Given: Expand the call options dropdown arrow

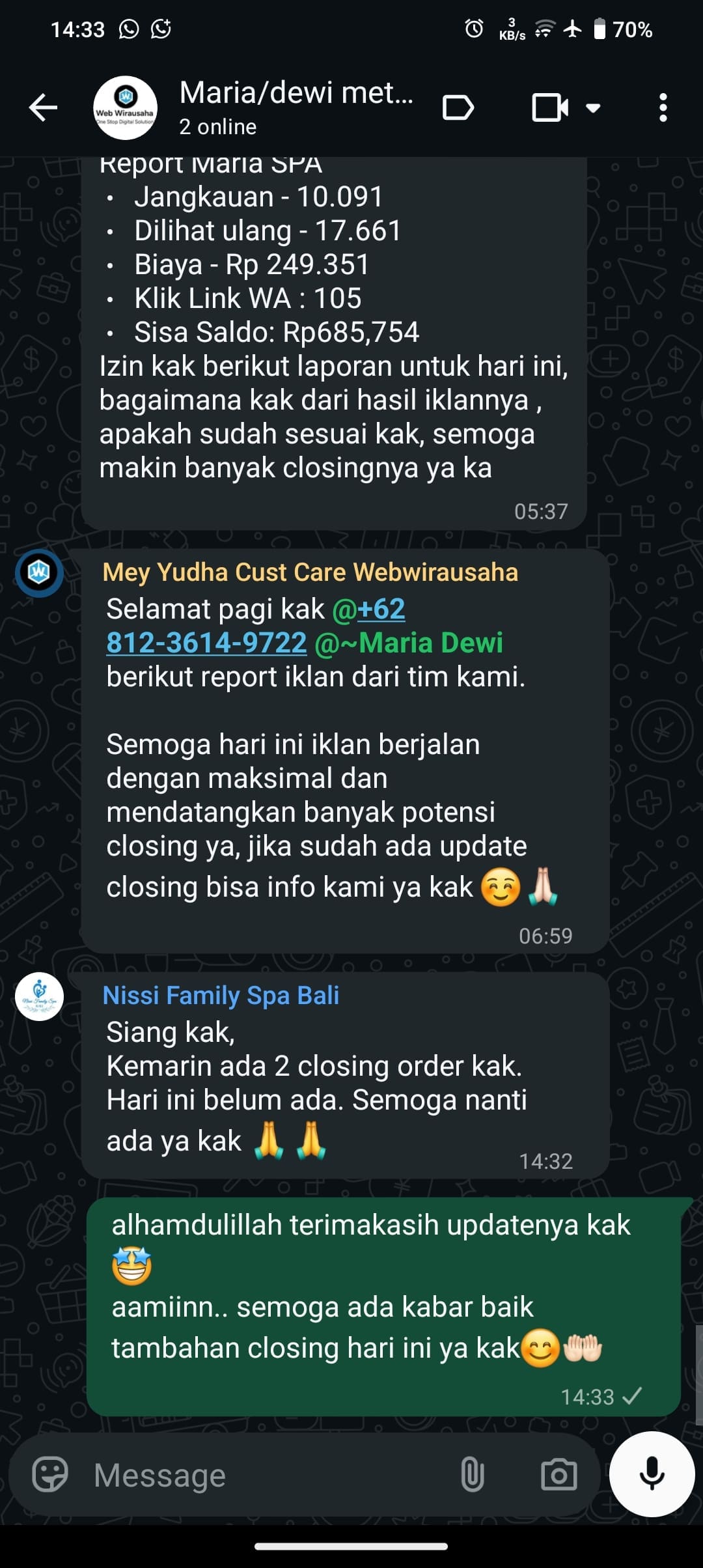Looking at the screenshot, I should pyautogui.click(x=593, y=107).
